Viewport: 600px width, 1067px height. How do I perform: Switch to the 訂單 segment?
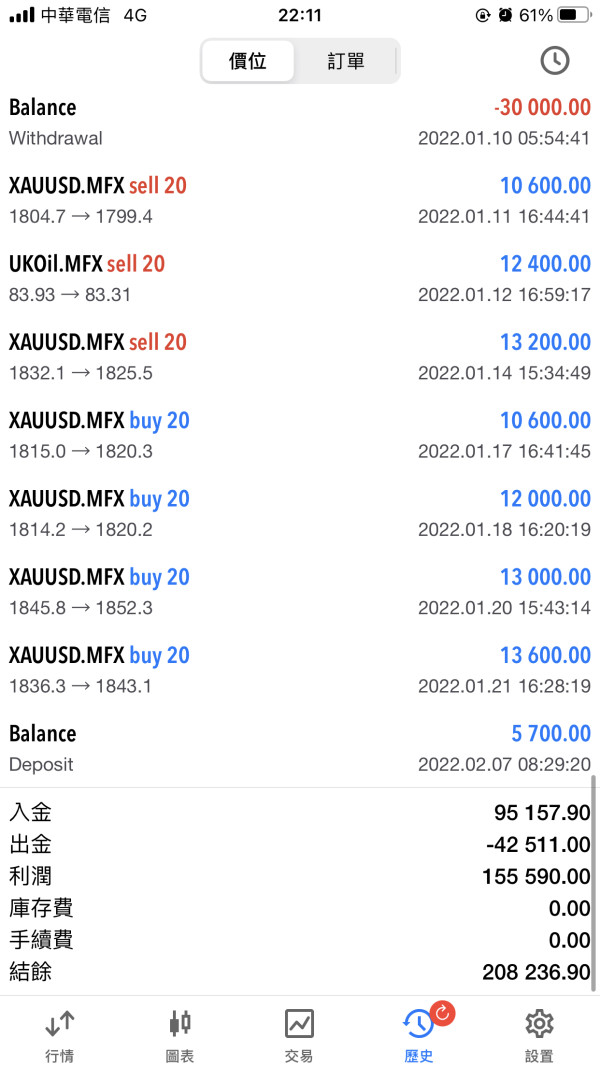346,61
